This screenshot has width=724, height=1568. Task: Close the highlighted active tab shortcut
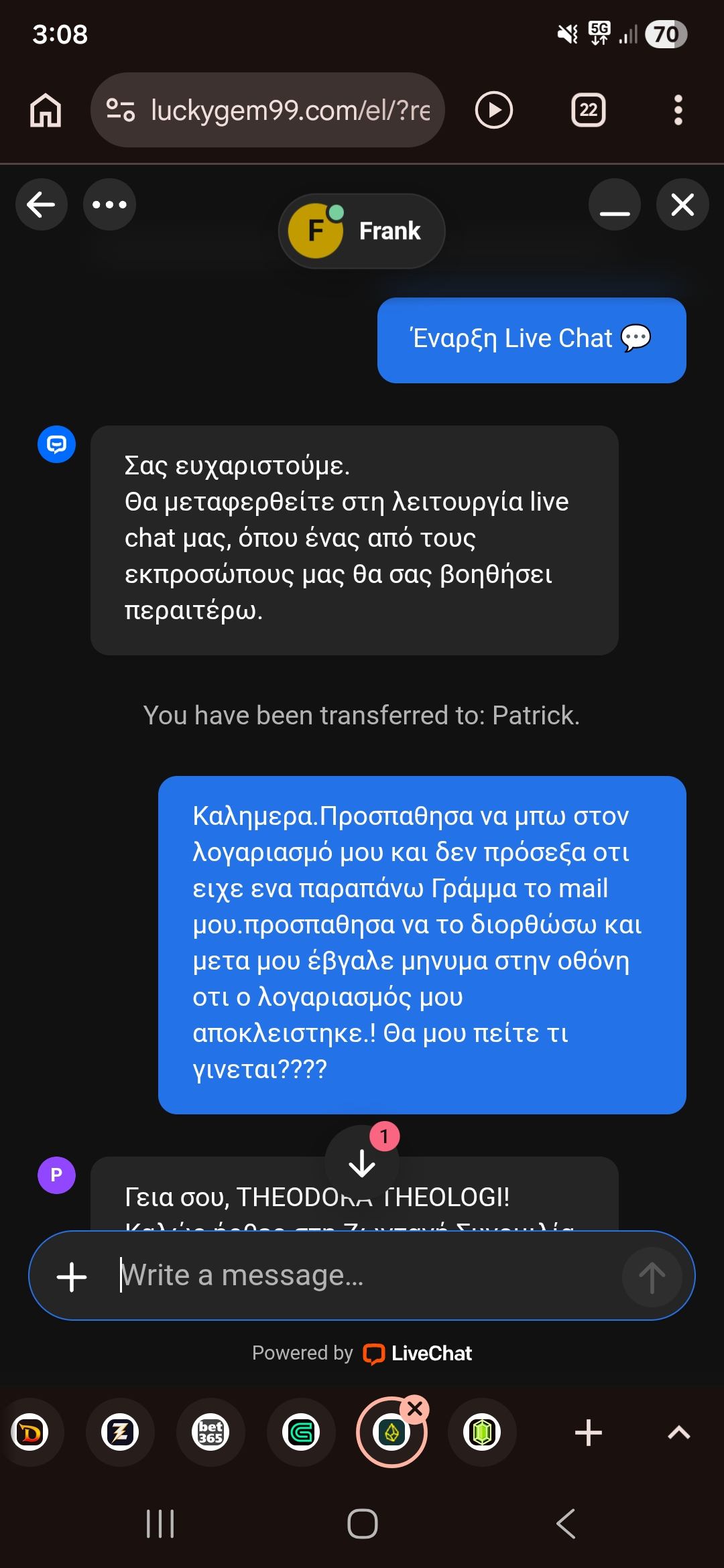415,1409
